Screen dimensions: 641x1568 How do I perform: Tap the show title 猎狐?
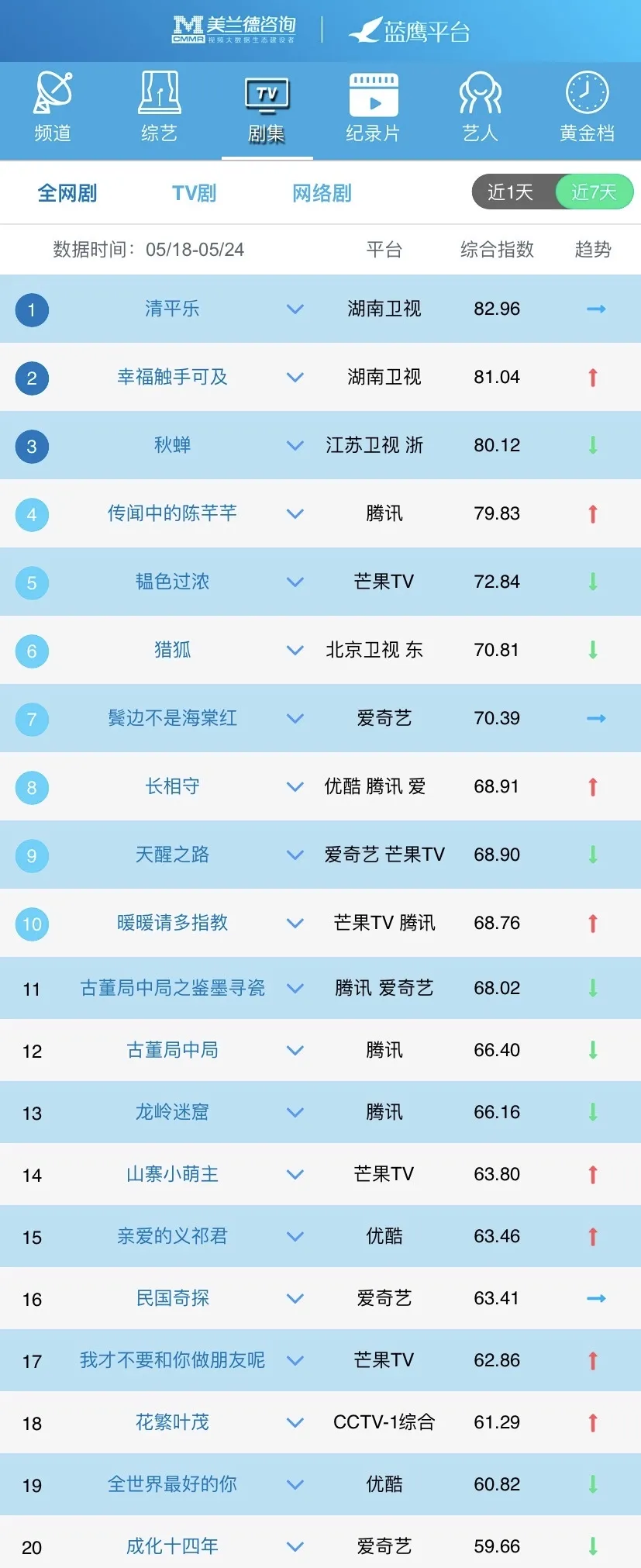[172, 650]
